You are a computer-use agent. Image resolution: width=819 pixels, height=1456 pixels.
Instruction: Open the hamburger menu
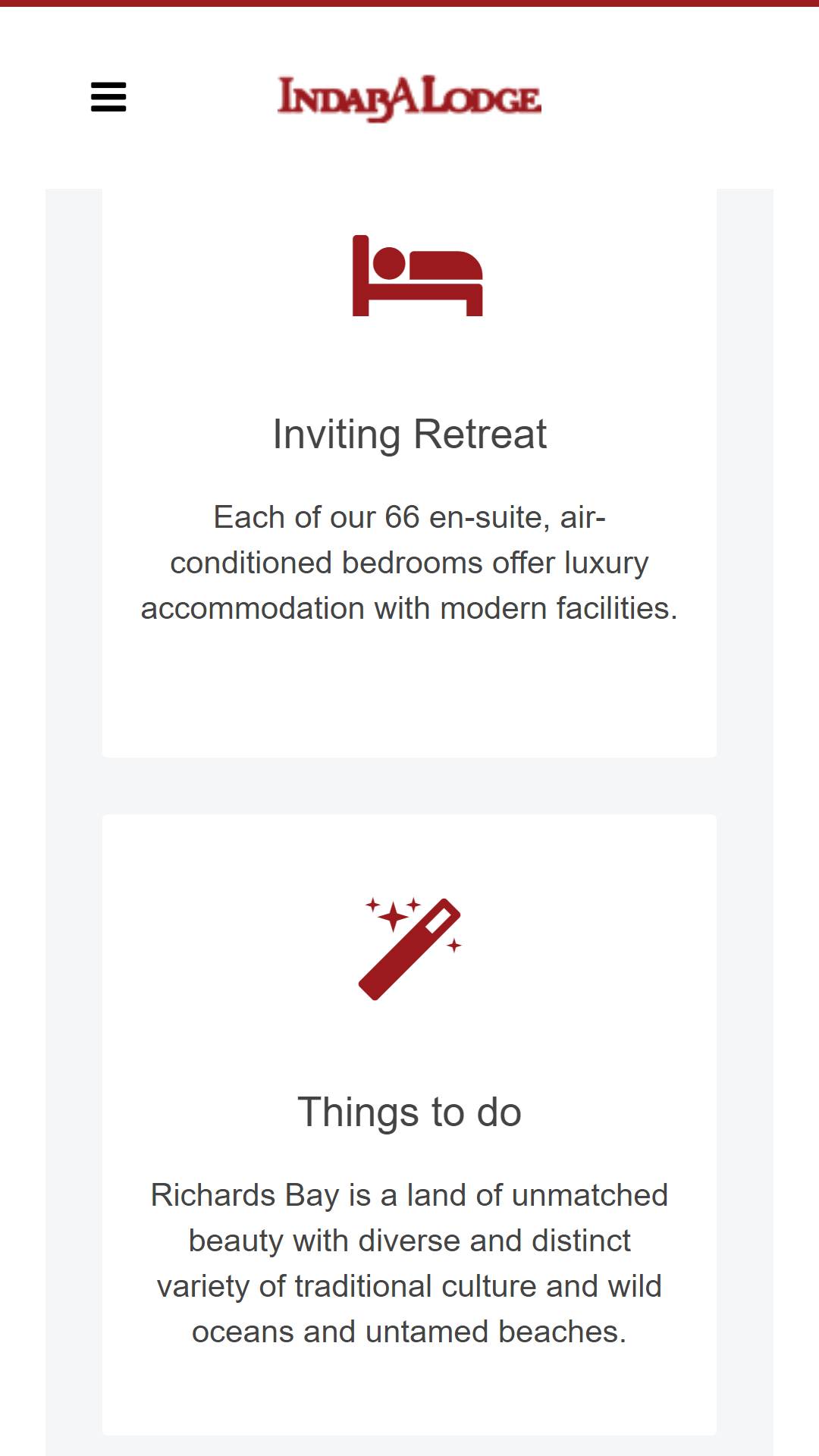[108, 97]
